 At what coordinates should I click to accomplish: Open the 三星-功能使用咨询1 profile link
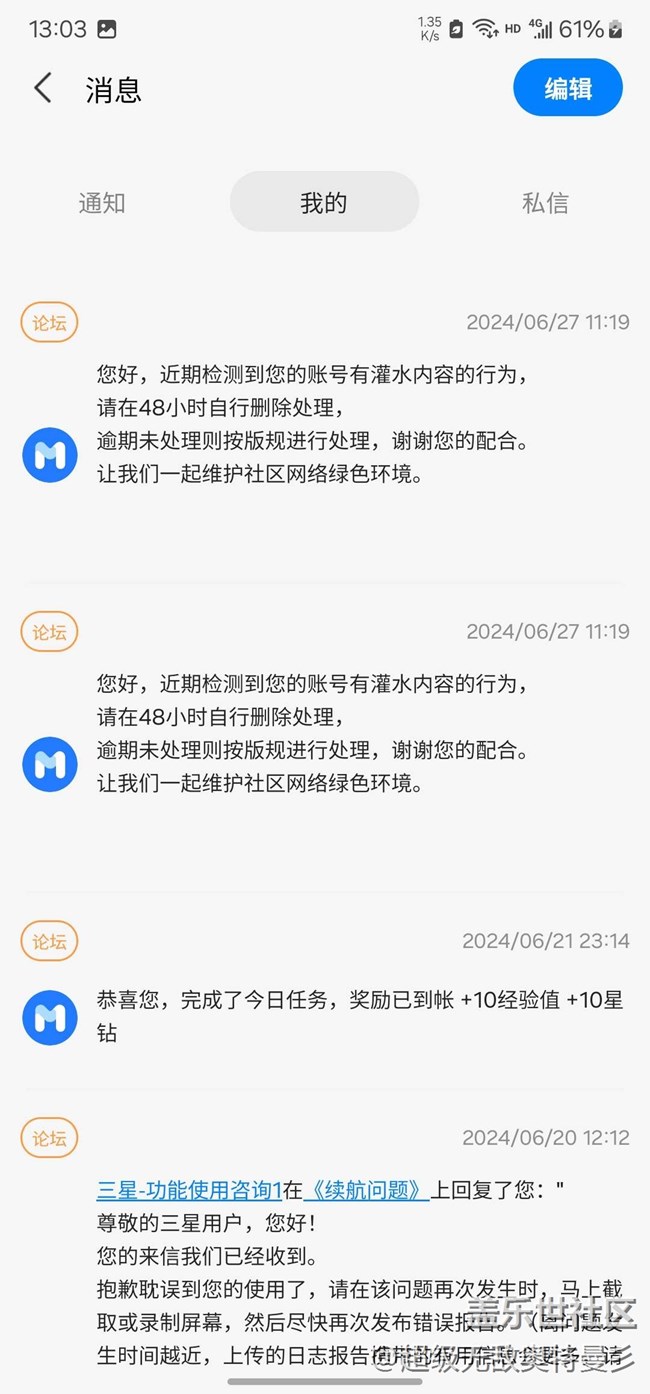coord(188,1190)
